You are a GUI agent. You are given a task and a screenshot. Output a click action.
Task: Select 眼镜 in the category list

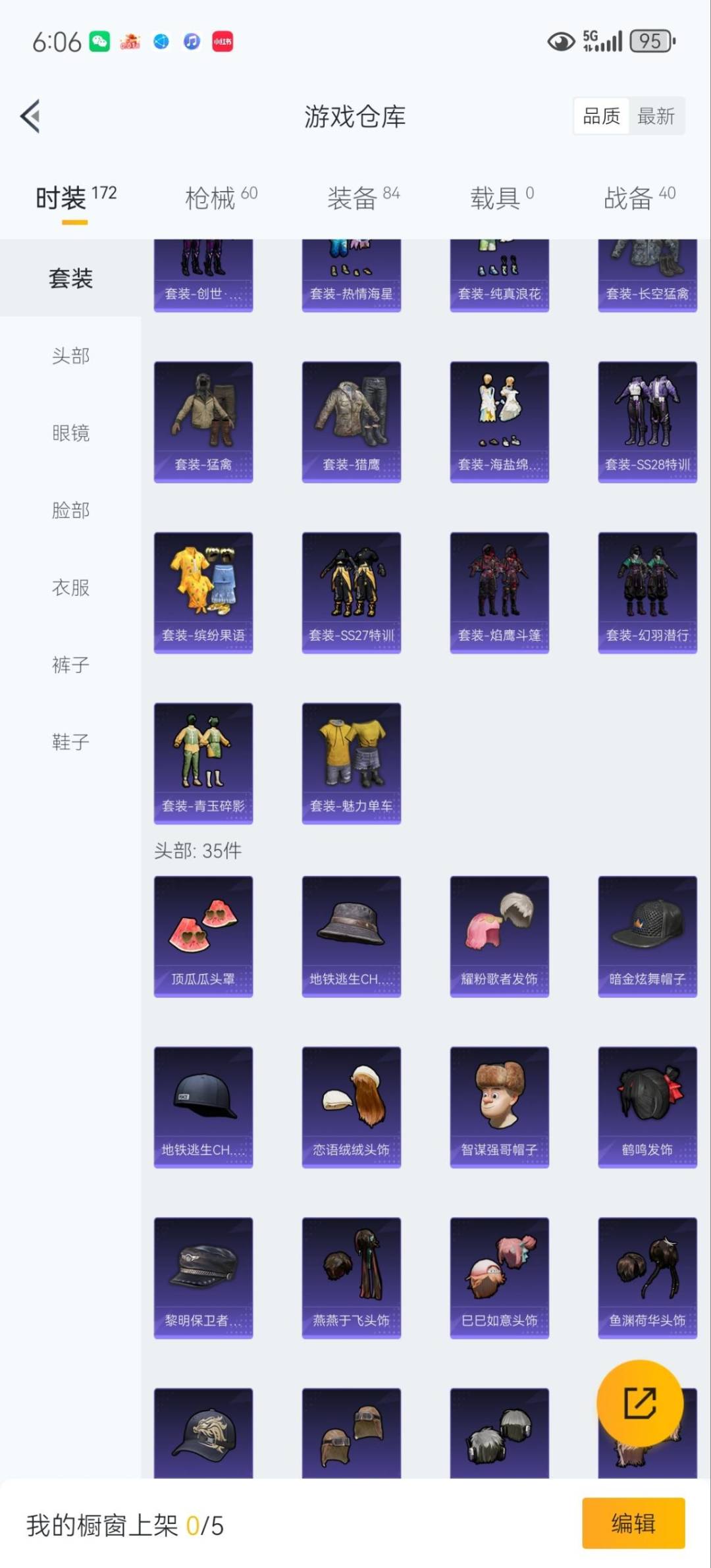[69, 433]
